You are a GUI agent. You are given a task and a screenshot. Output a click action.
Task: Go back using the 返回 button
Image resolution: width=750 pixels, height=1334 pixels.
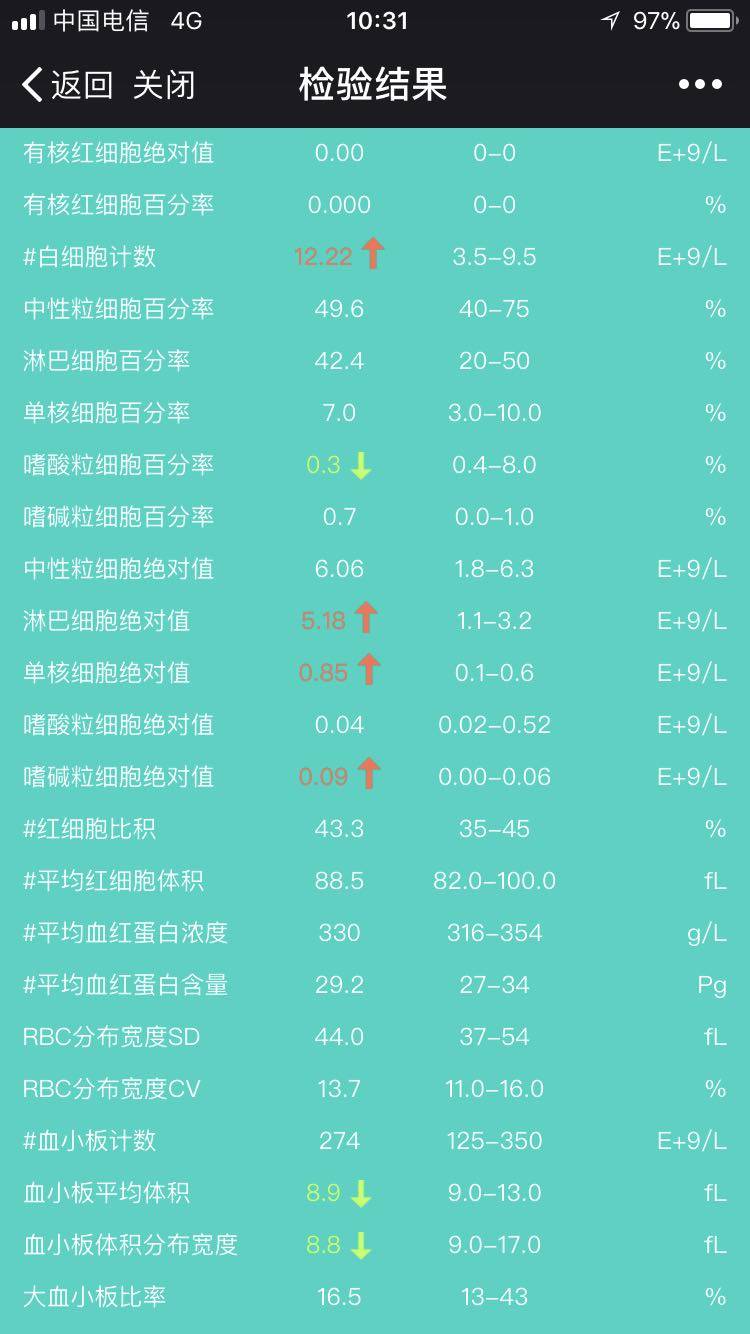click(x=68, y=85)
